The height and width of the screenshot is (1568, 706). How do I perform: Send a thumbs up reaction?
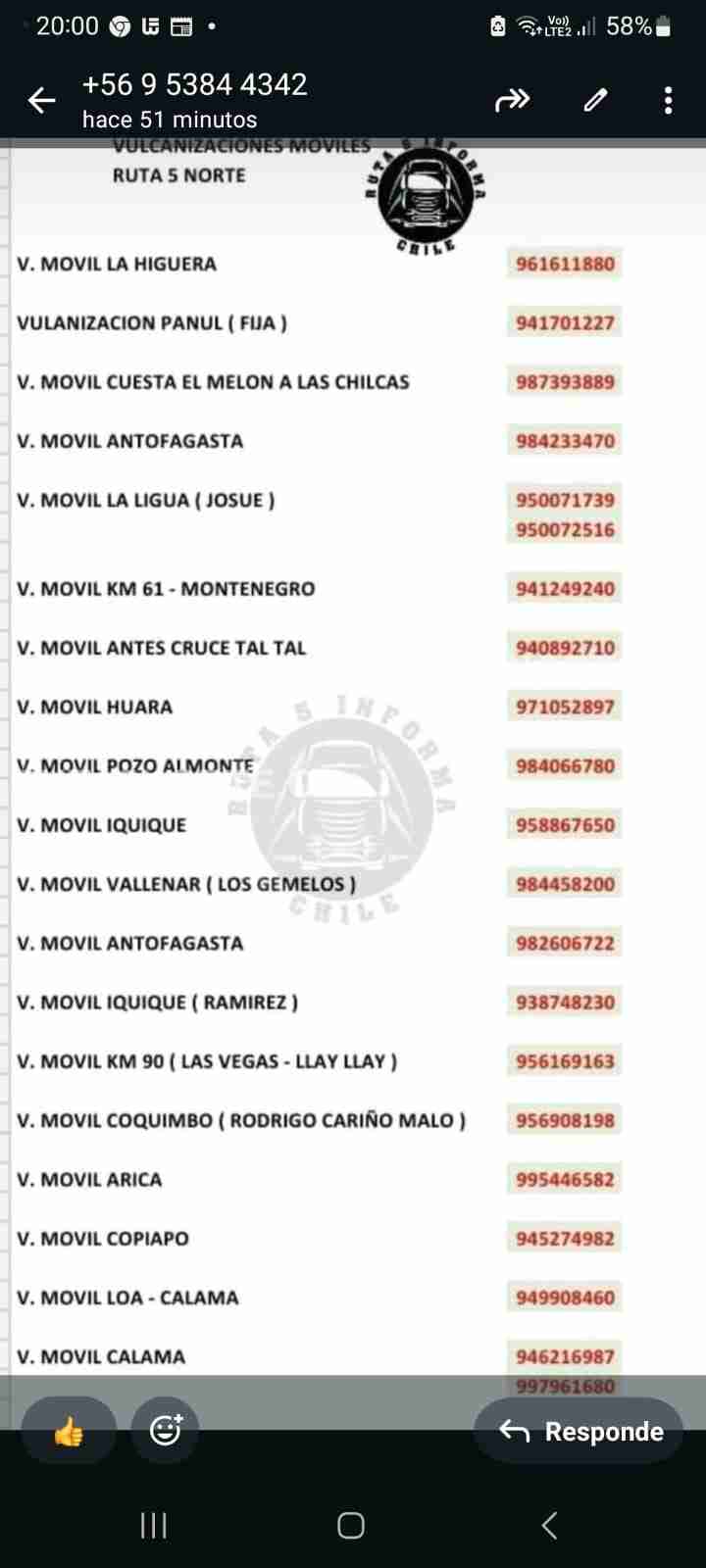69,1432
